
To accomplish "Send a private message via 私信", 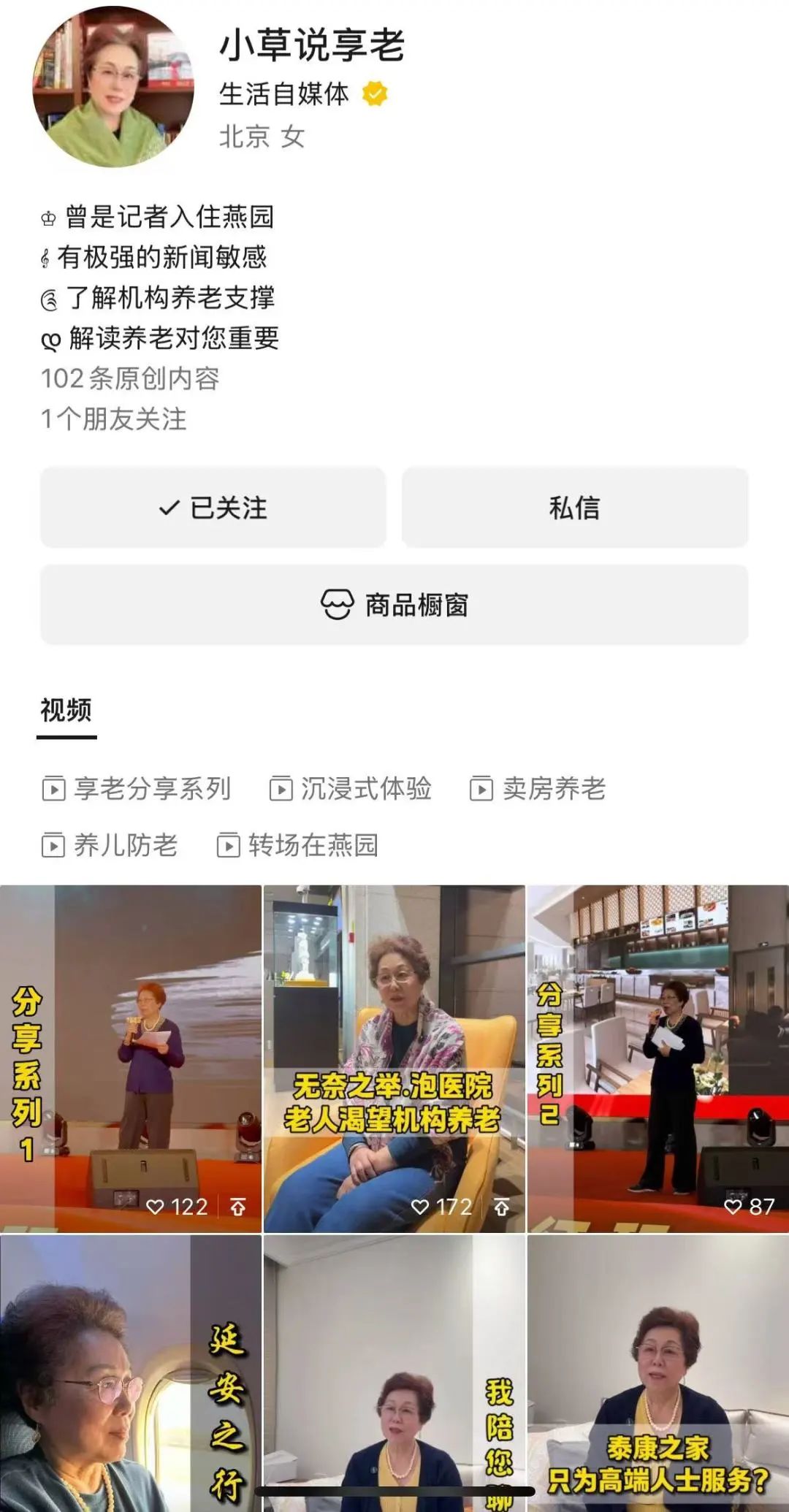I will click(574, 508).
